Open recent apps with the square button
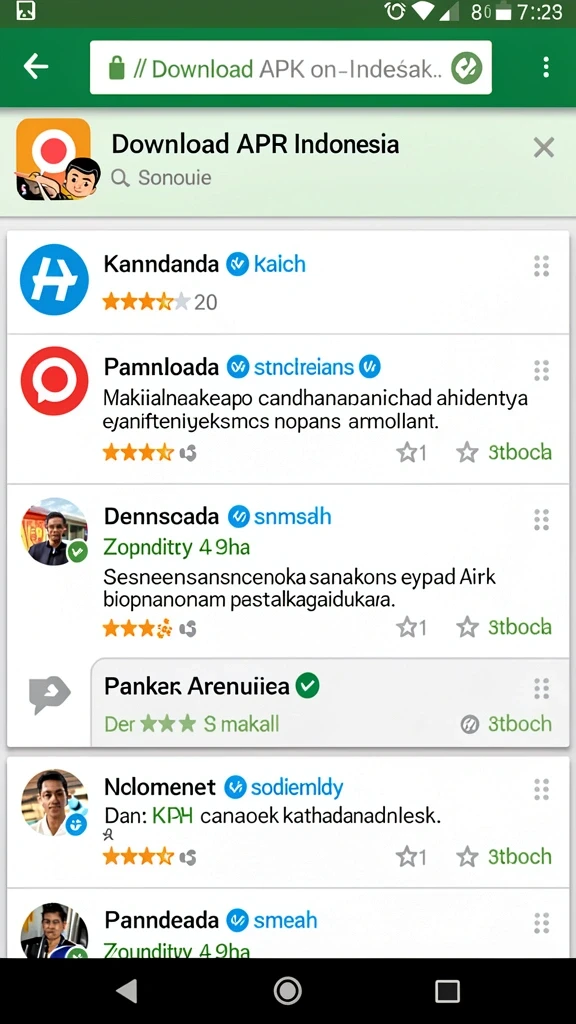The width and height of the screenshot is (576, 1024). click(447, 991)
